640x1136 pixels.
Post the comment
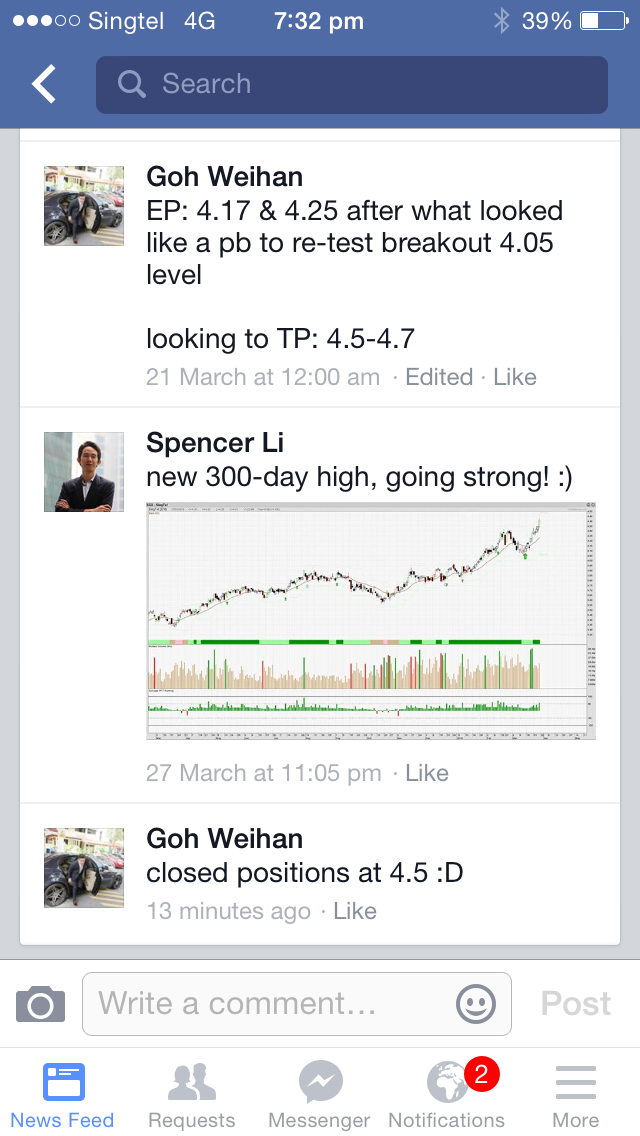[575, 1004]
